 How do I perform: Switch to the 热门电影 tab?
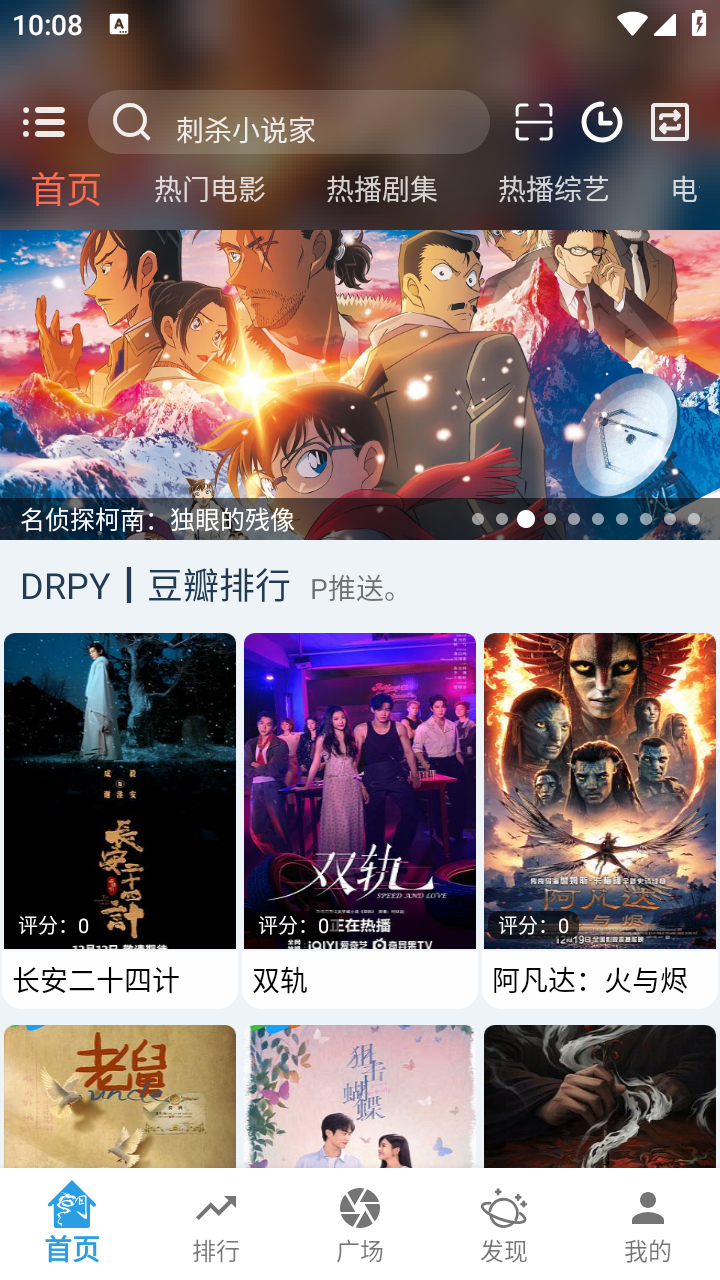click(208, 190)
